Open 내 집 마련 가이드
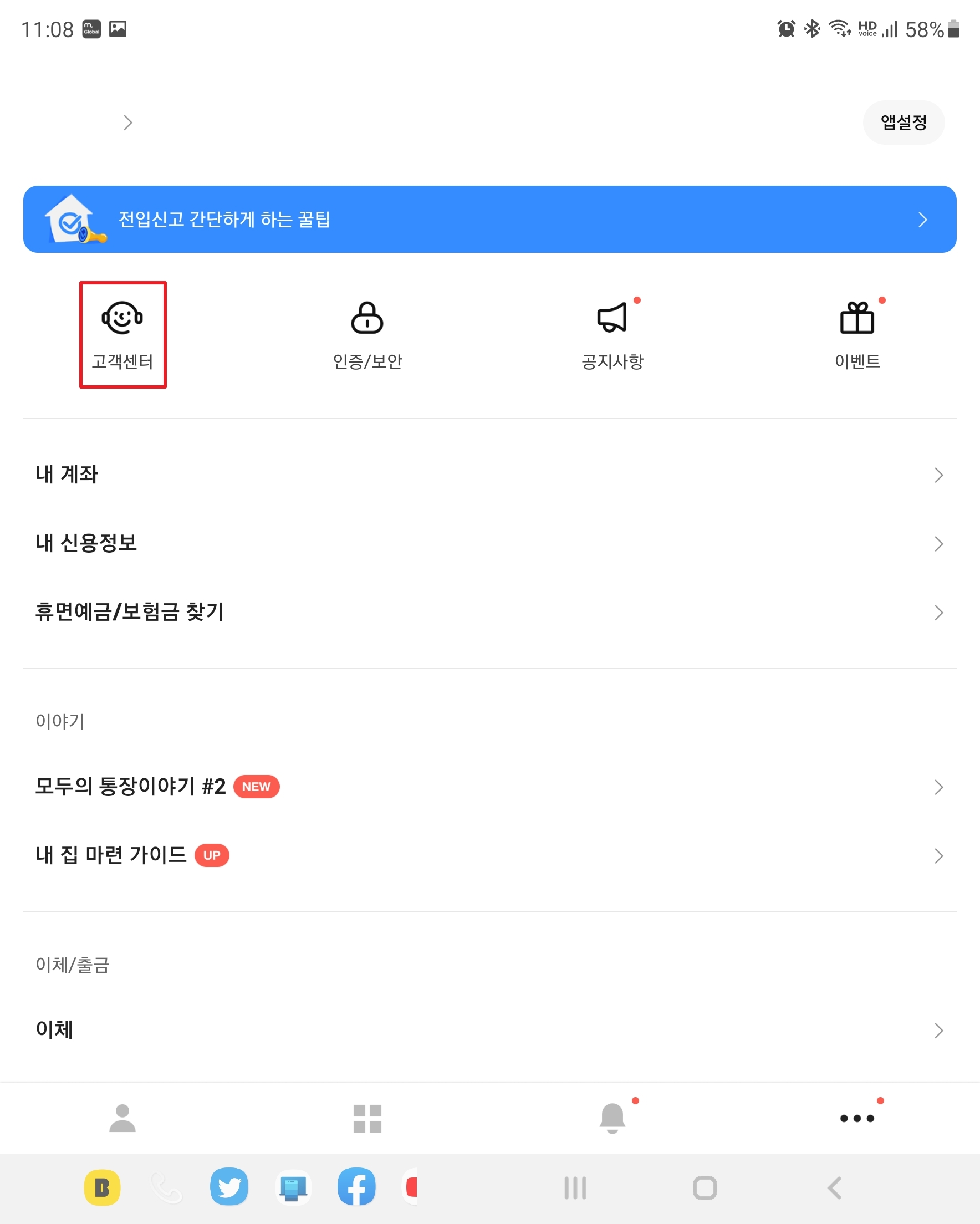The image size is (980, 1224). click(489, 855)
